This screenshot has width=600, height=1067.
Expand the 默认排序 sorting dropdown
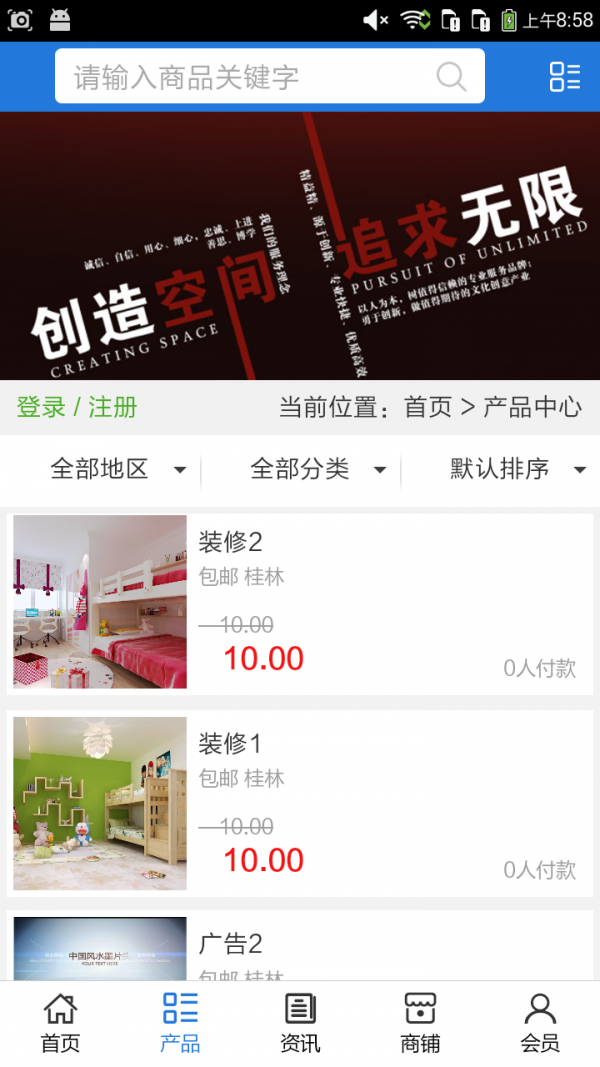click(517, 469)
